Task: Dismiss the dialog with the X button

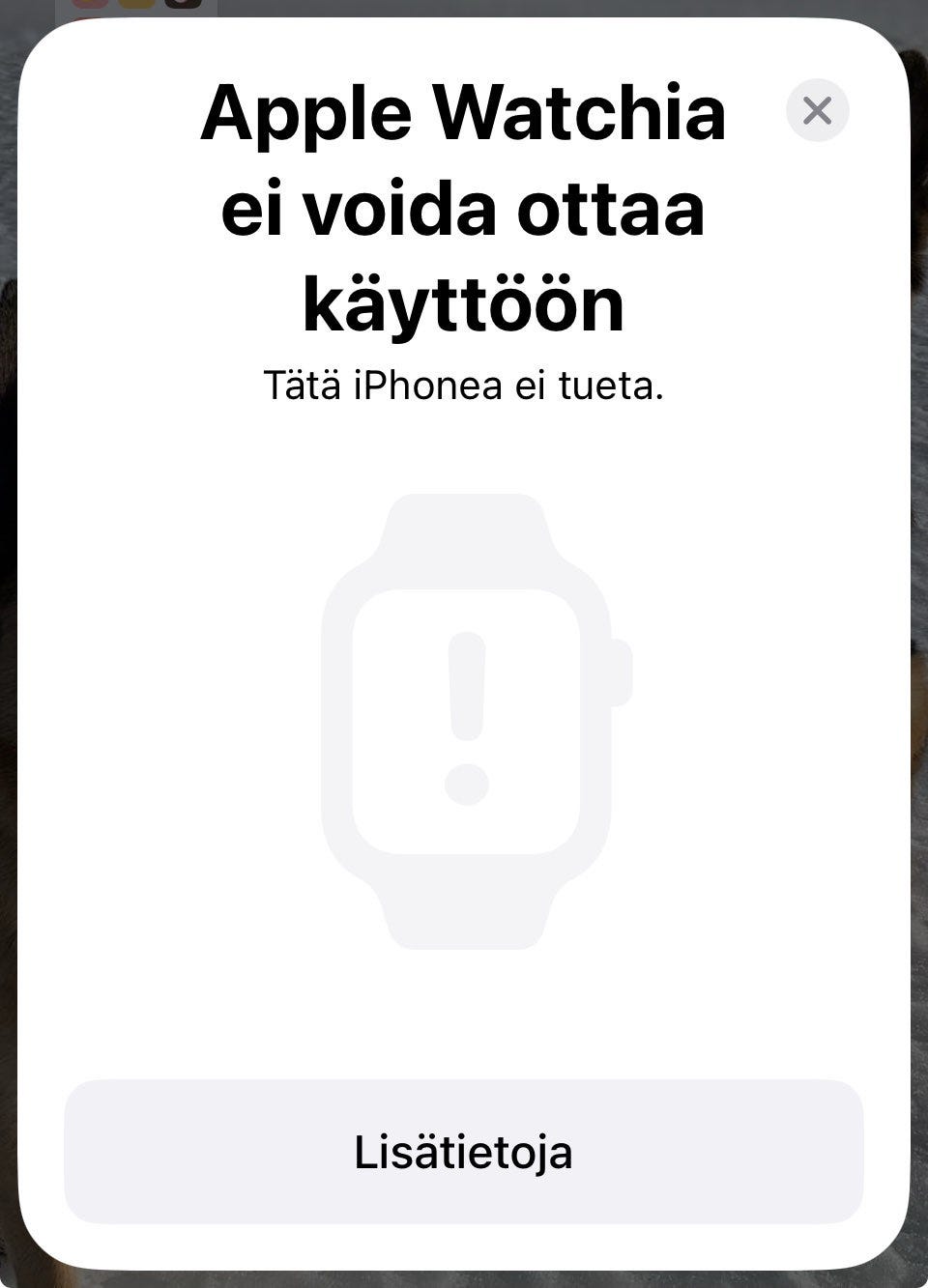Action: [819, 111]
